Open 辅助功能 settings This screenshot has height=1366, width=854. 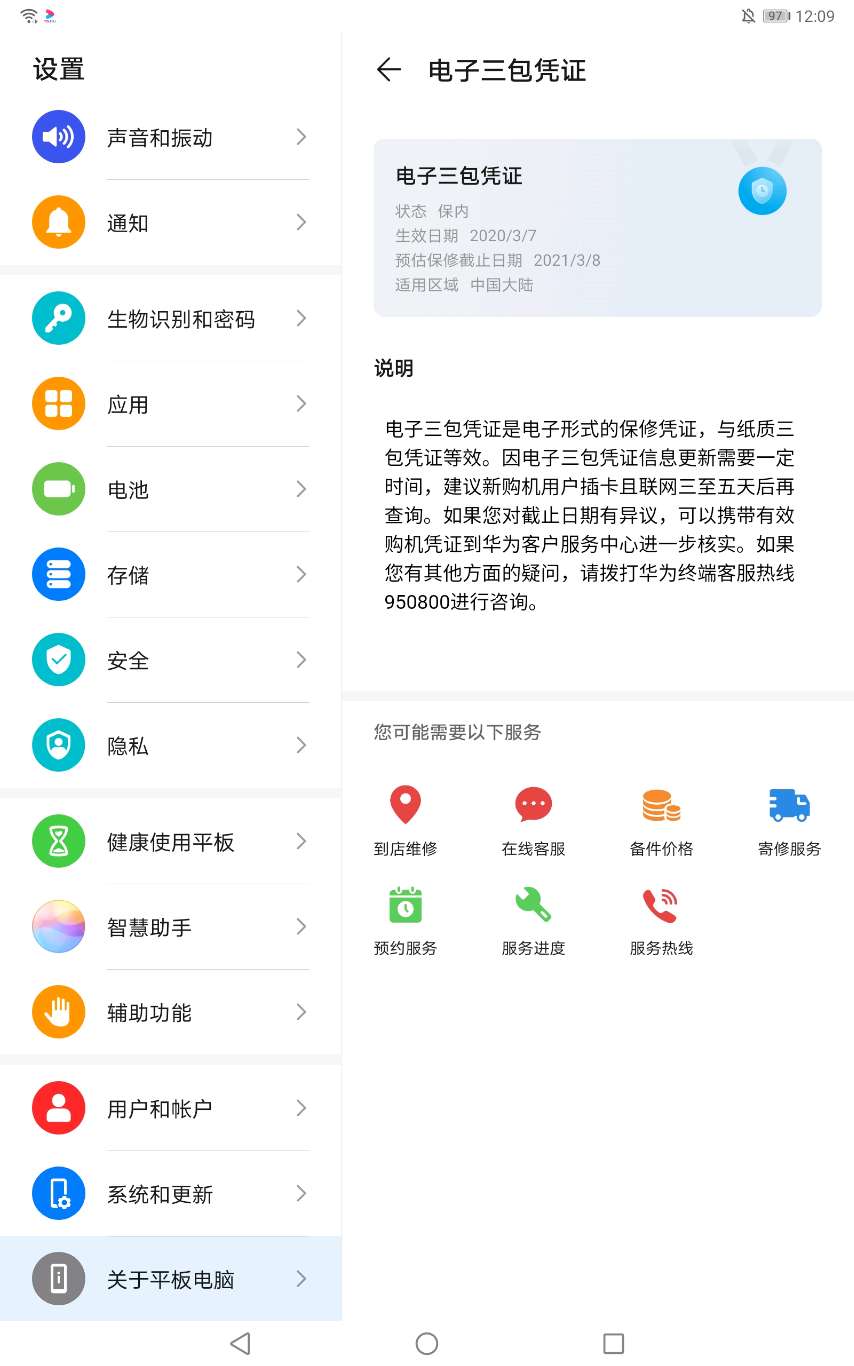coord(170,1013)
